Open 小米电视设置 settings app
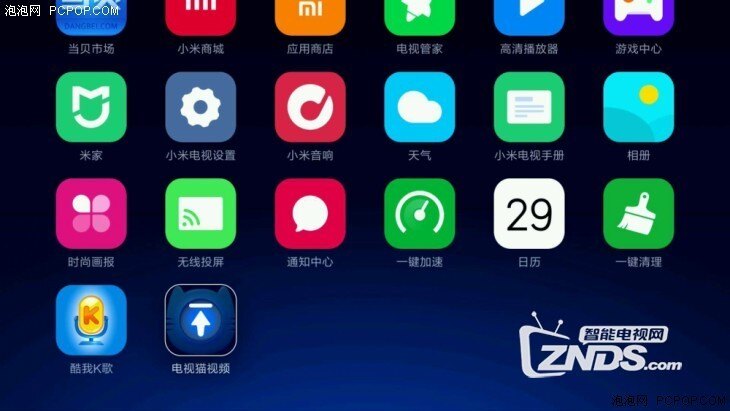The width and height of the screenshot is (730, 411). [200, 107]
